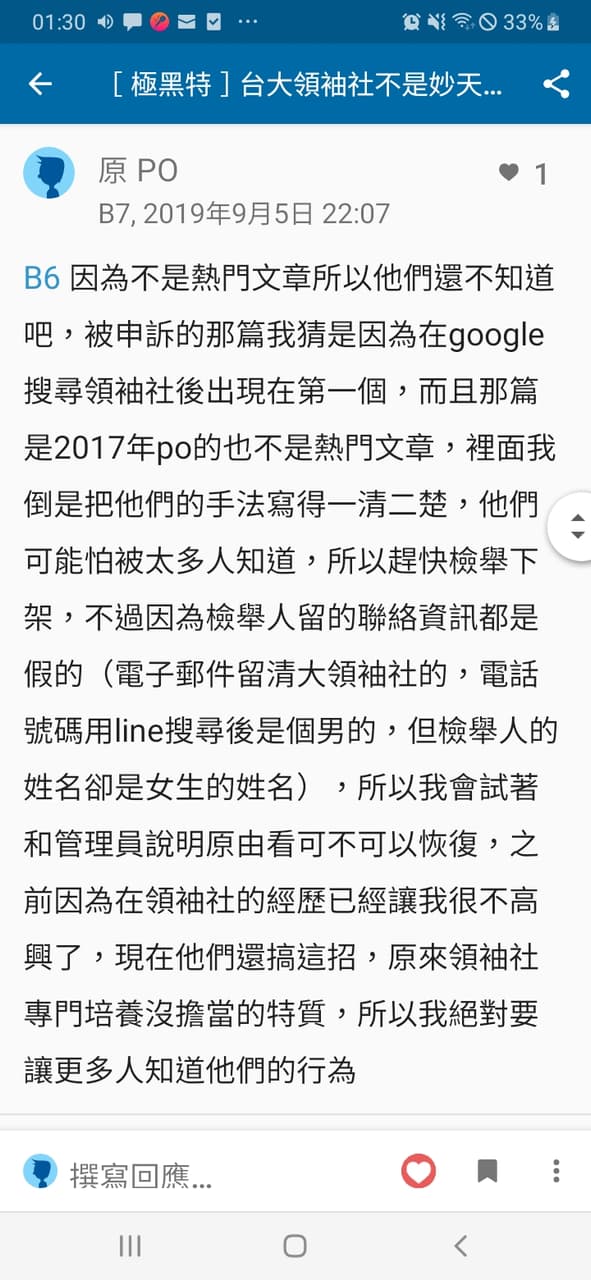Like the B7 comment by 原 PO
The height and width of the screenshot is (1280, 591).
509,173
